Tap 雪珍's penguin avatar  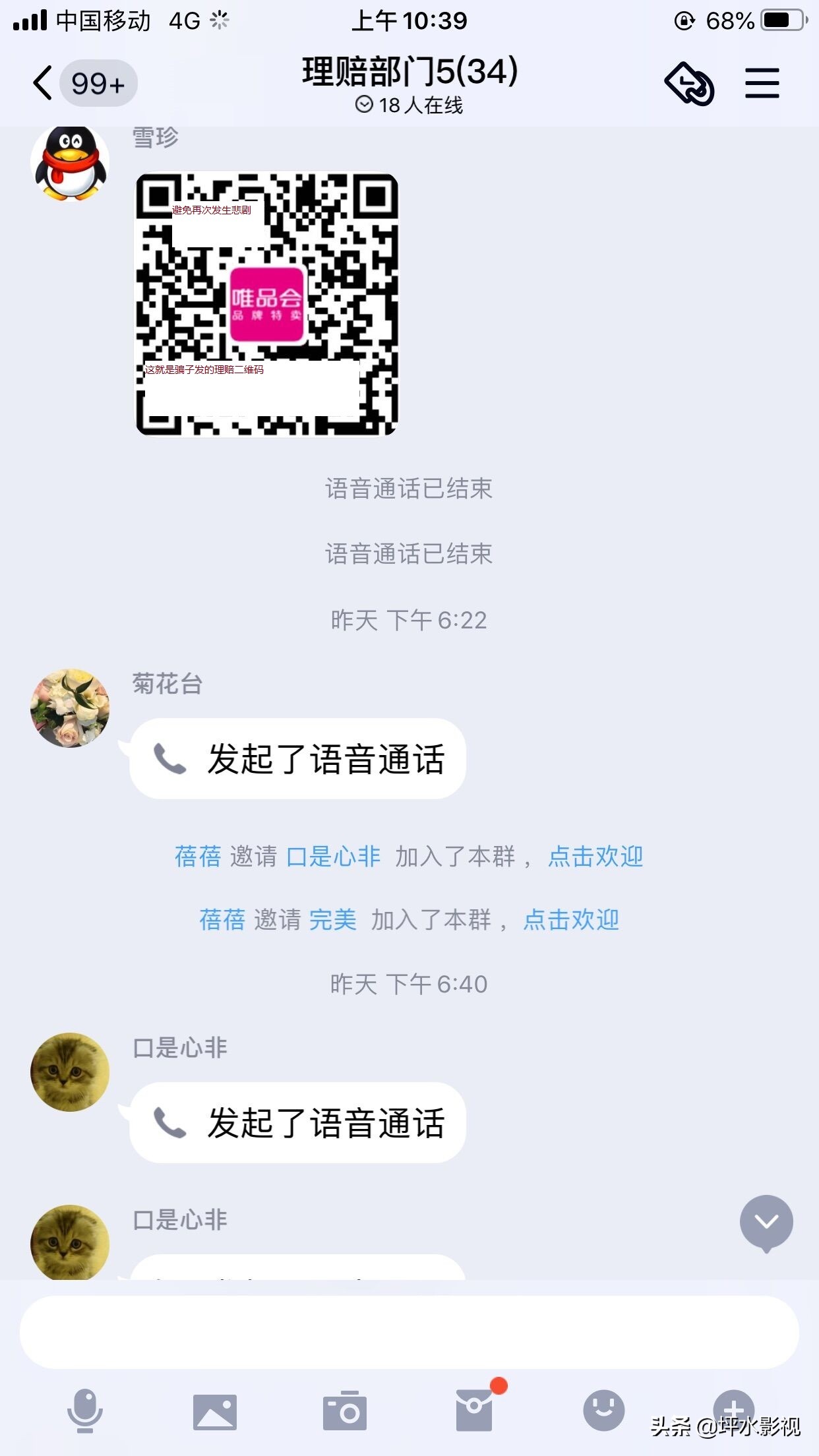[69, 162]
